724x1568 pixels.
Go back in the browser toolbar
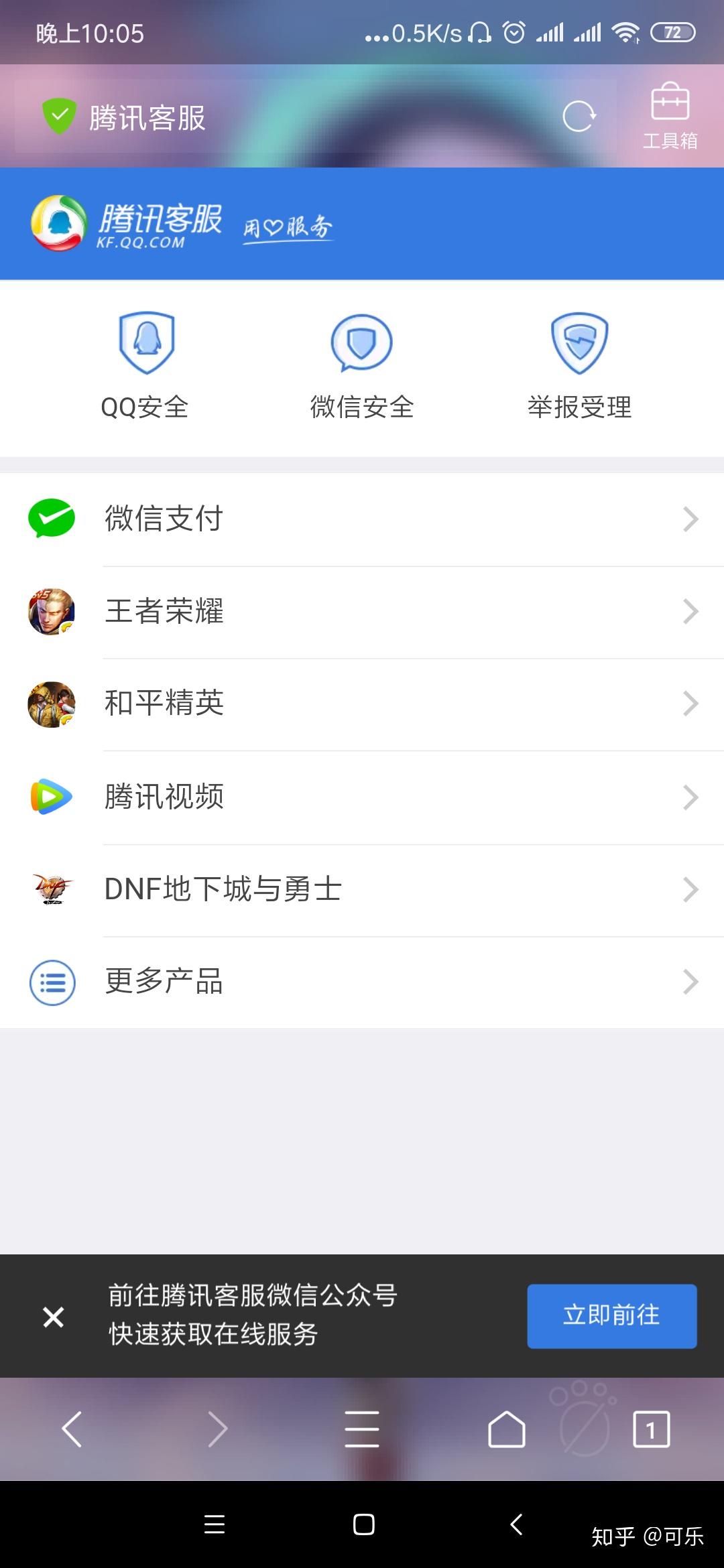point(72,1429)
